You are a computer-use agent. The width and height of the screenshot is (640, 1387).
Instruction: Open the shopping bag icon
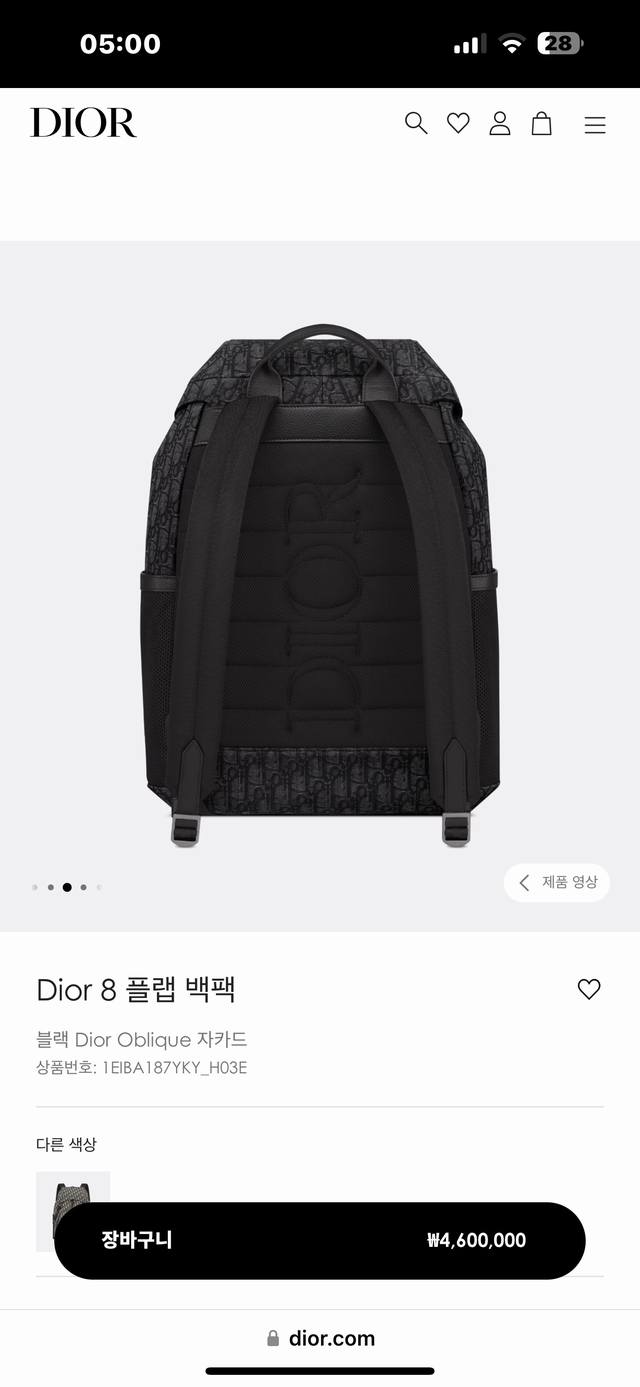pos(541,123)
